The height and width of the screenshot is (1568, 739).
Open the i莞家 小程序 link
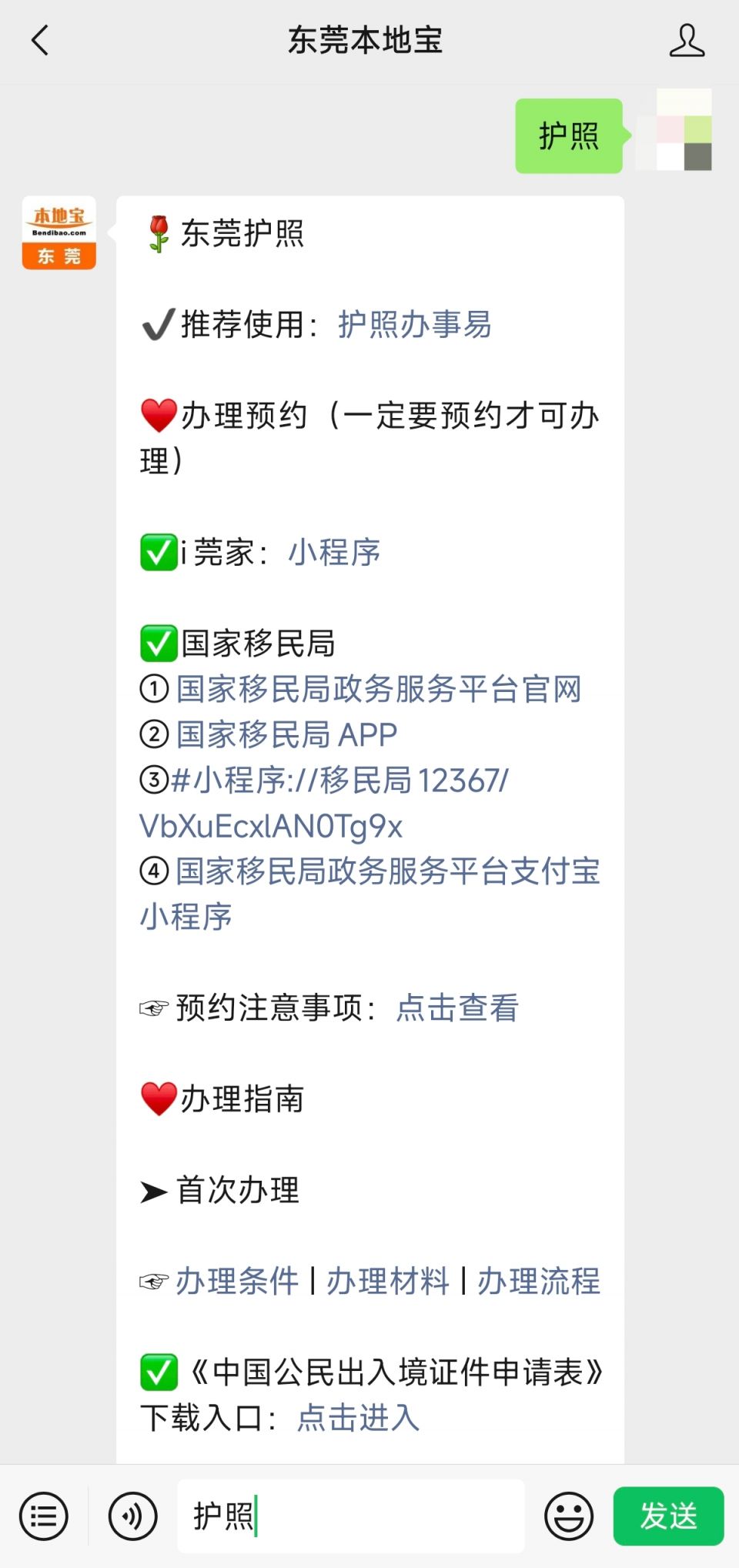(x=334, y=552)
